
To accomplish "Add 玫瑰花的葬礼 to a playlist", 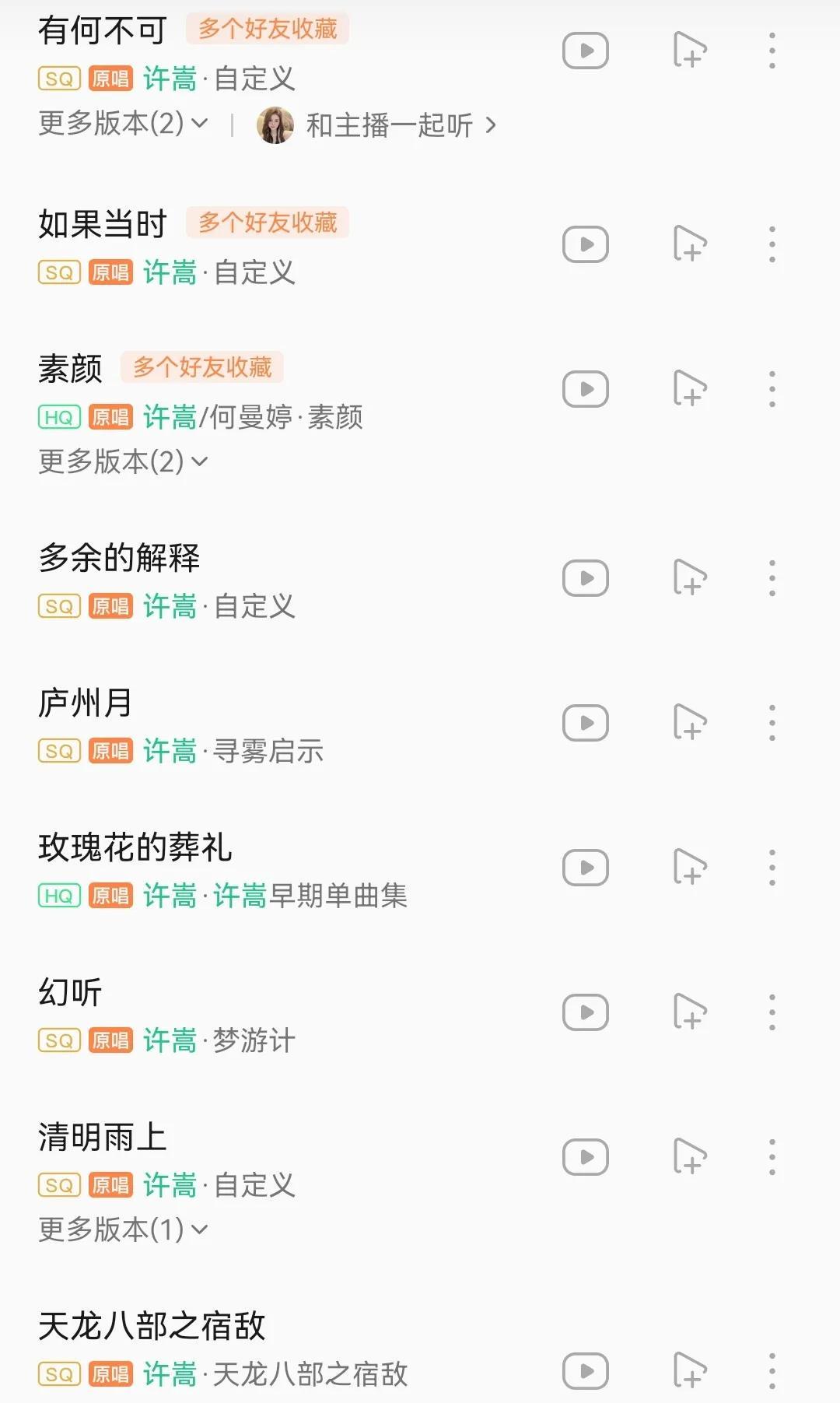I will point(689,868).
